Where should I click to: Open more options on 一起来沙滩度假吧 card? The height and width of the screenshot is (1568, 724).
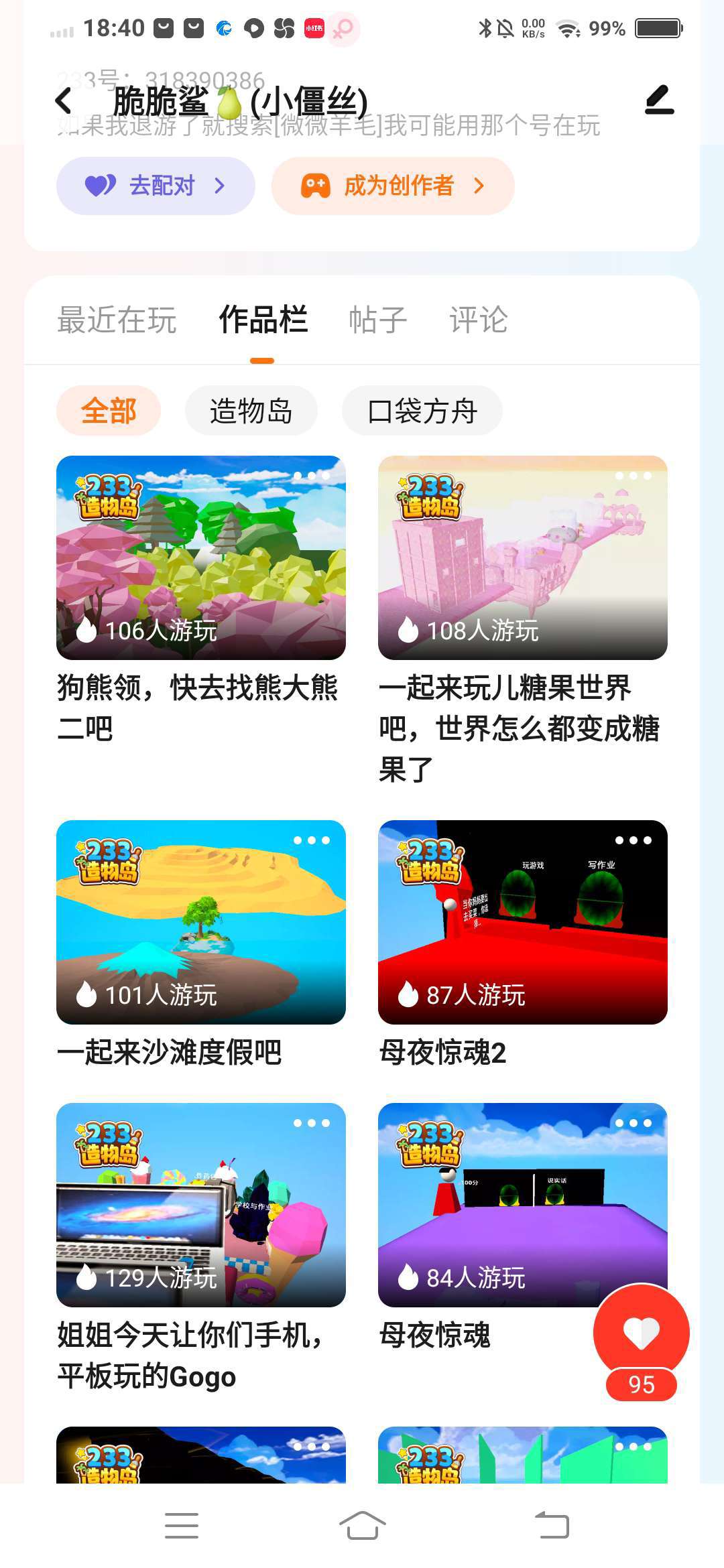(312, 840)
